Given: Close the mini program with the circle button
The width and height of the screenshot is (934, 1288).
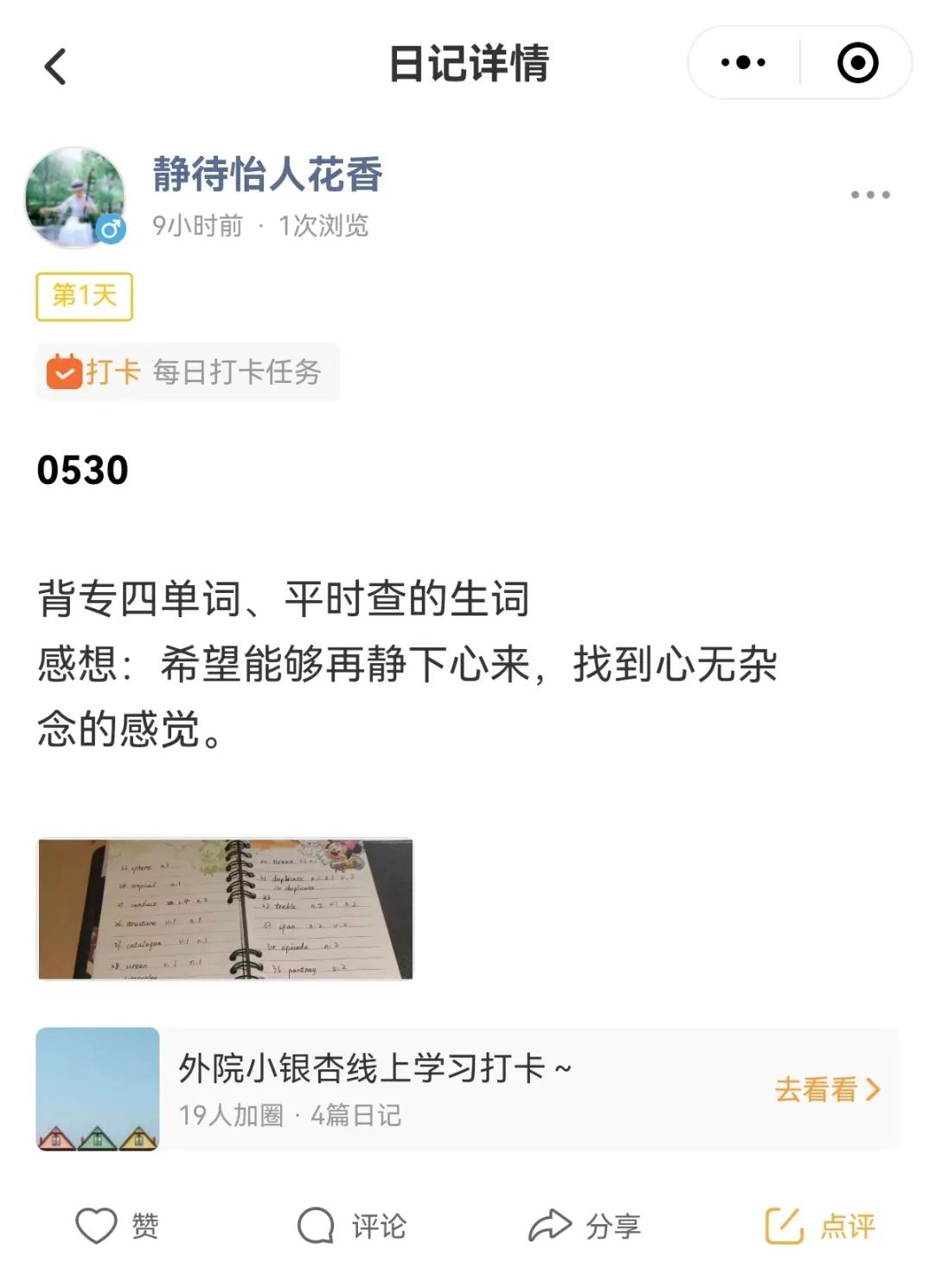Looking at the screenshot, I should point(857,62).
